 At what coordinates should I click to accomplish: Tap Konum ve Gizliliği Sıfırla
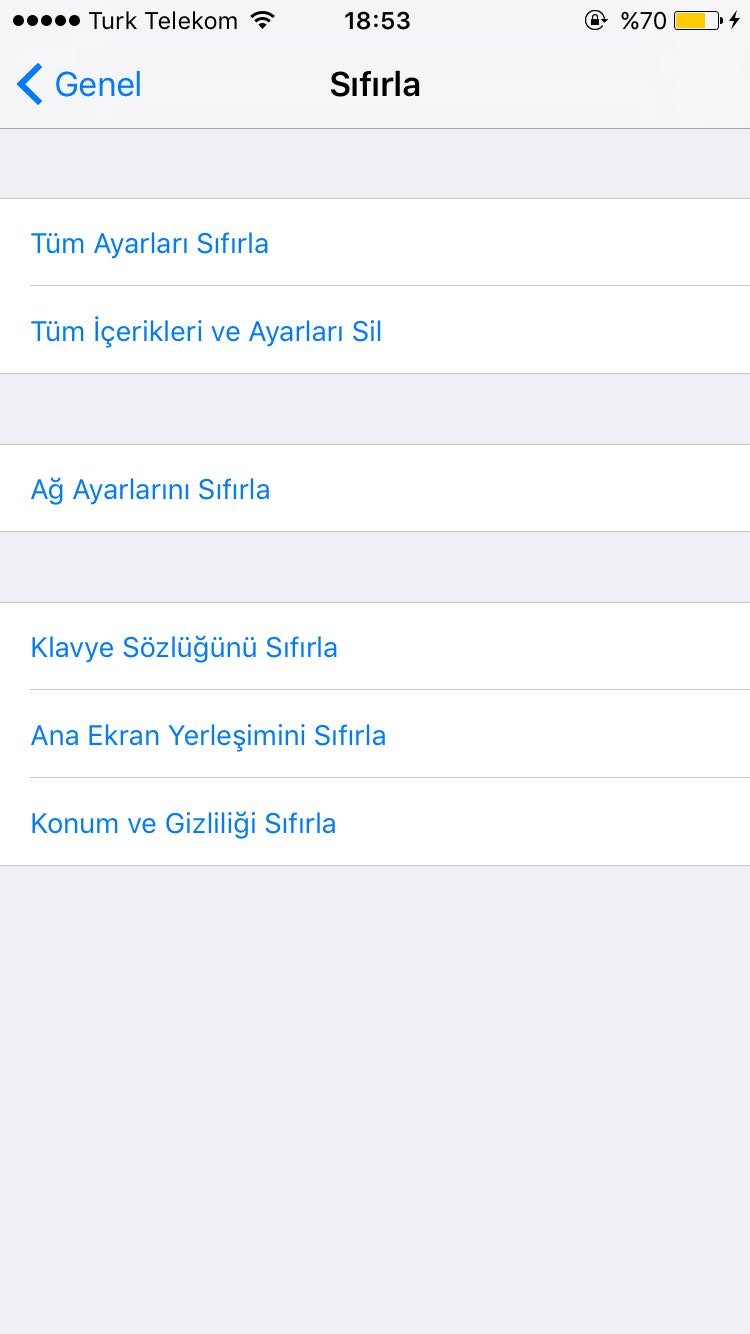point(183,824)
